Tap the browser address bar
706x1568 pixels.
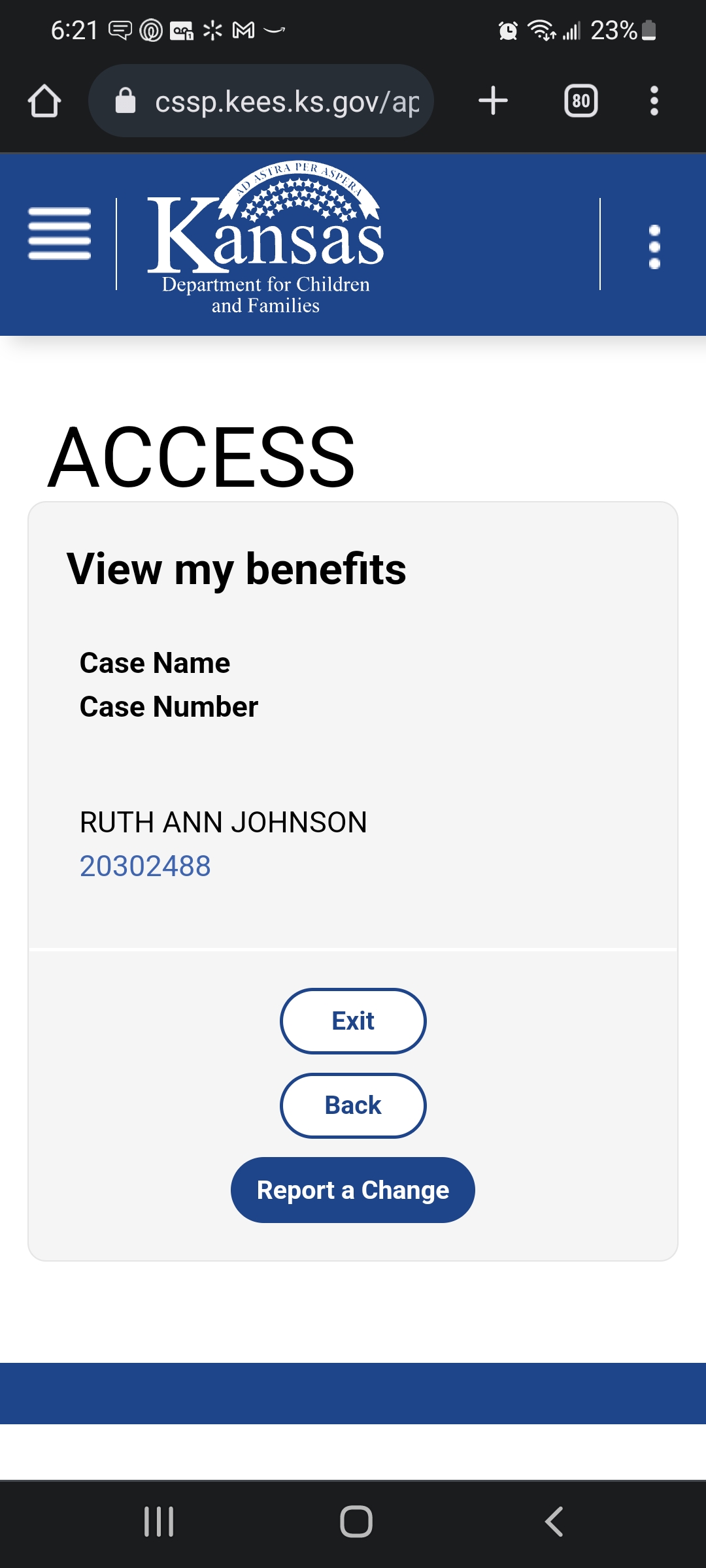tap(261, 101)
